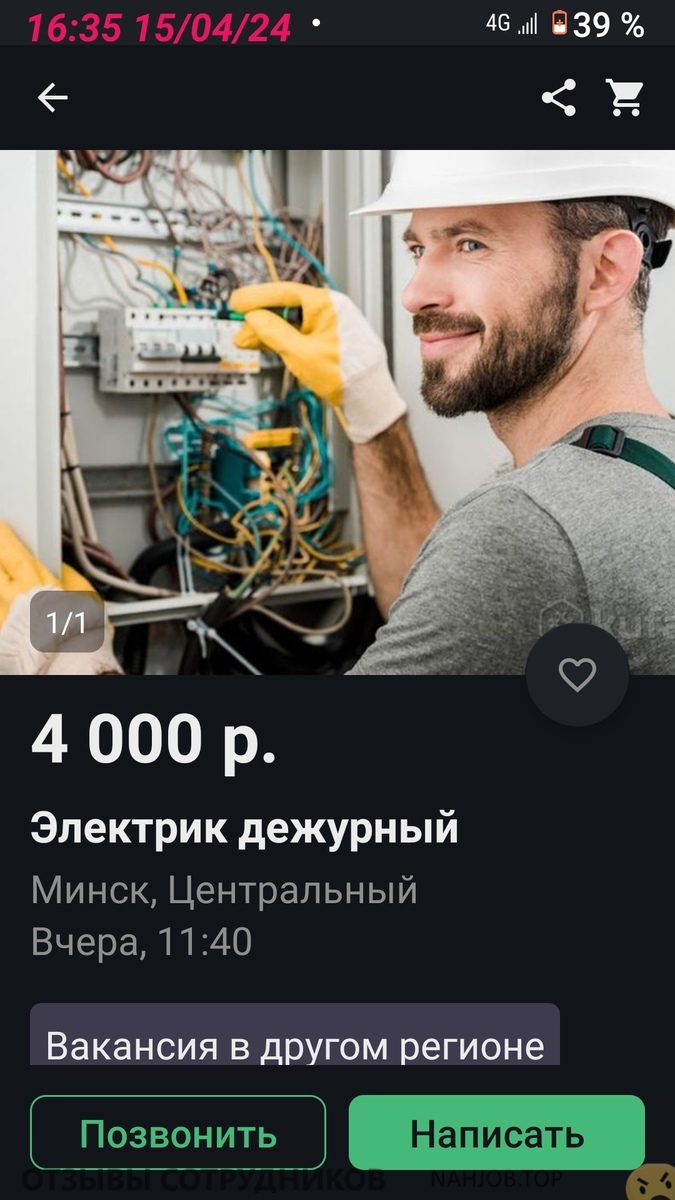Tap the Позвонить button to call
This screenshot has width=675, height=1200.
coord(178,1133)
